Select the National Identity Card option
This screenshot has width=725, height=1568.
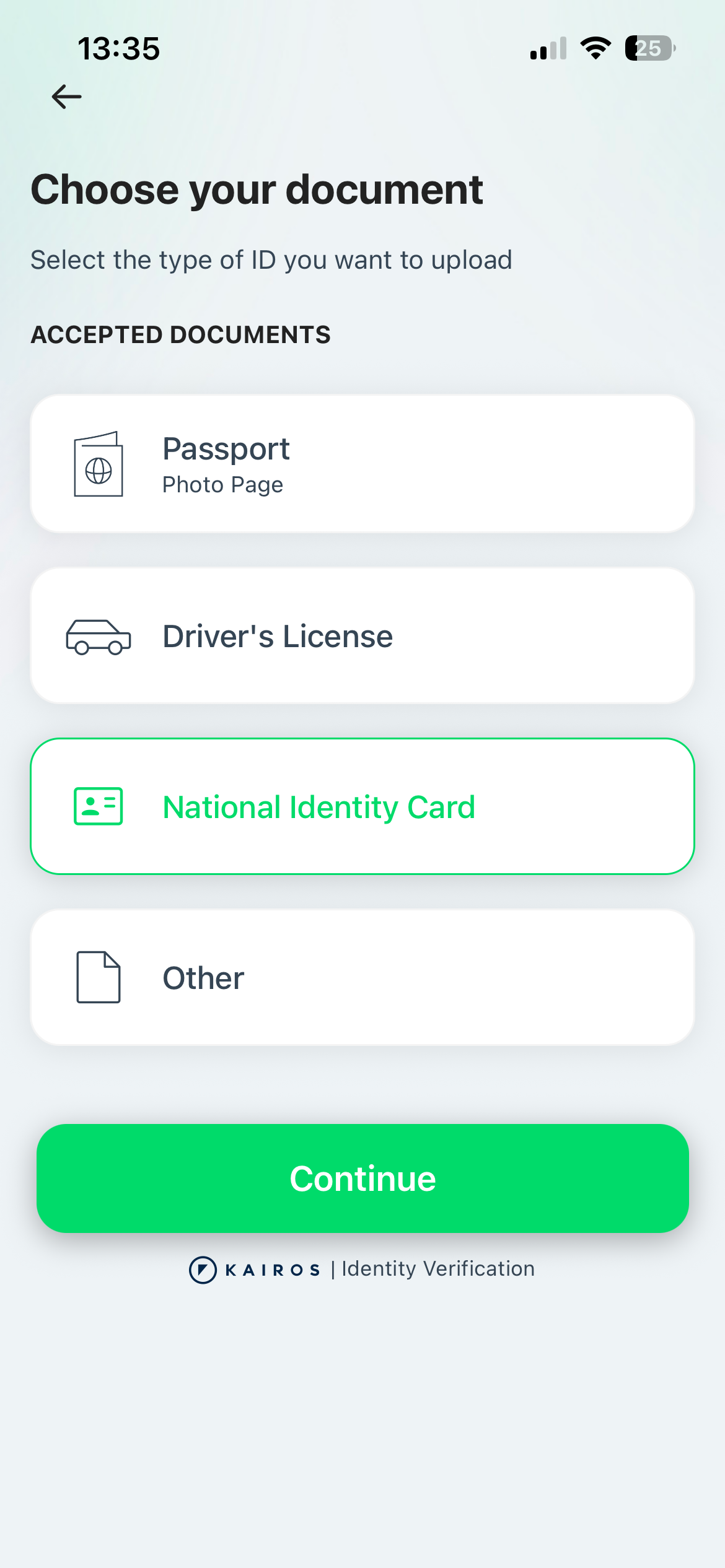point(362,806)
